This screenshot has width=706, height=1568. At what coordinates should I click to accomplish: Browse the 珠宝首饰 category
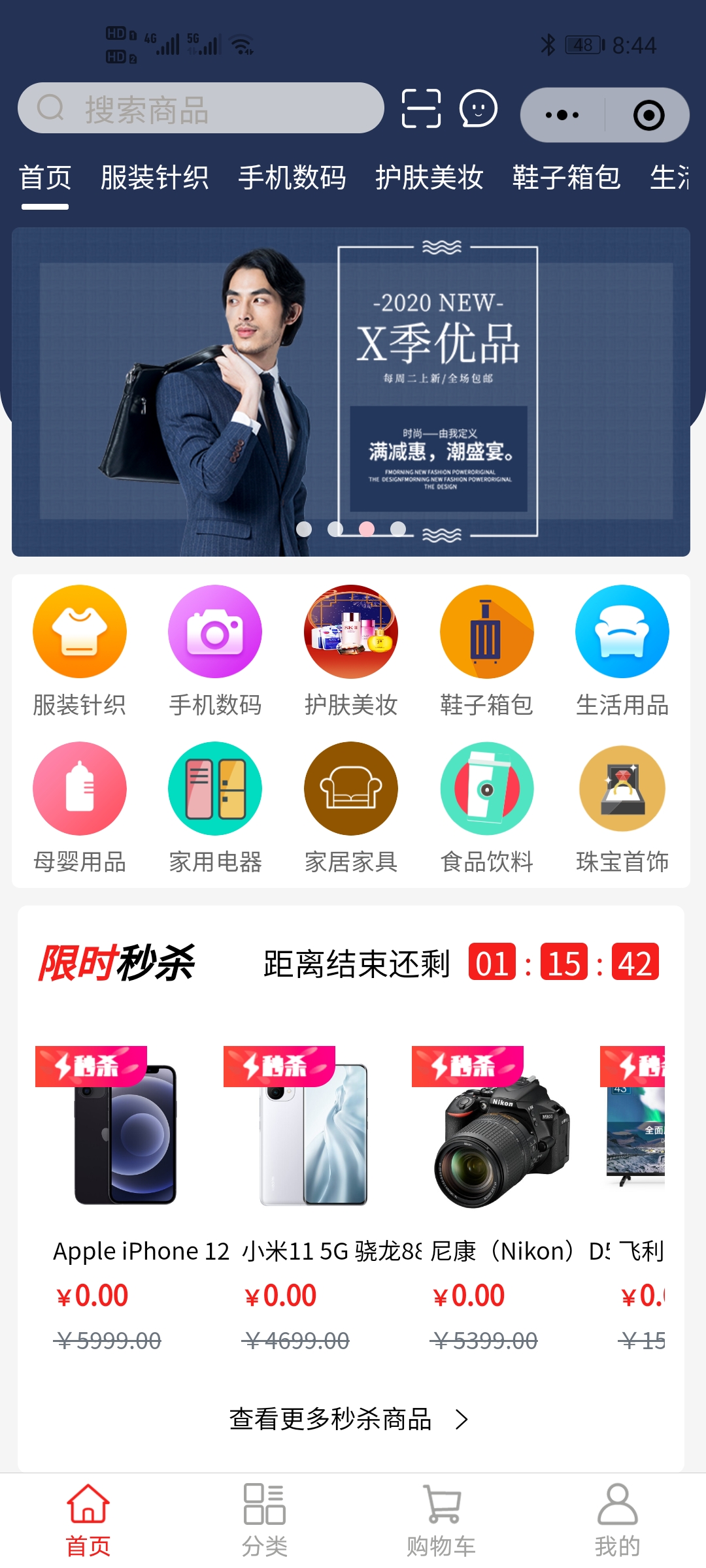click(x=622, y=808)
